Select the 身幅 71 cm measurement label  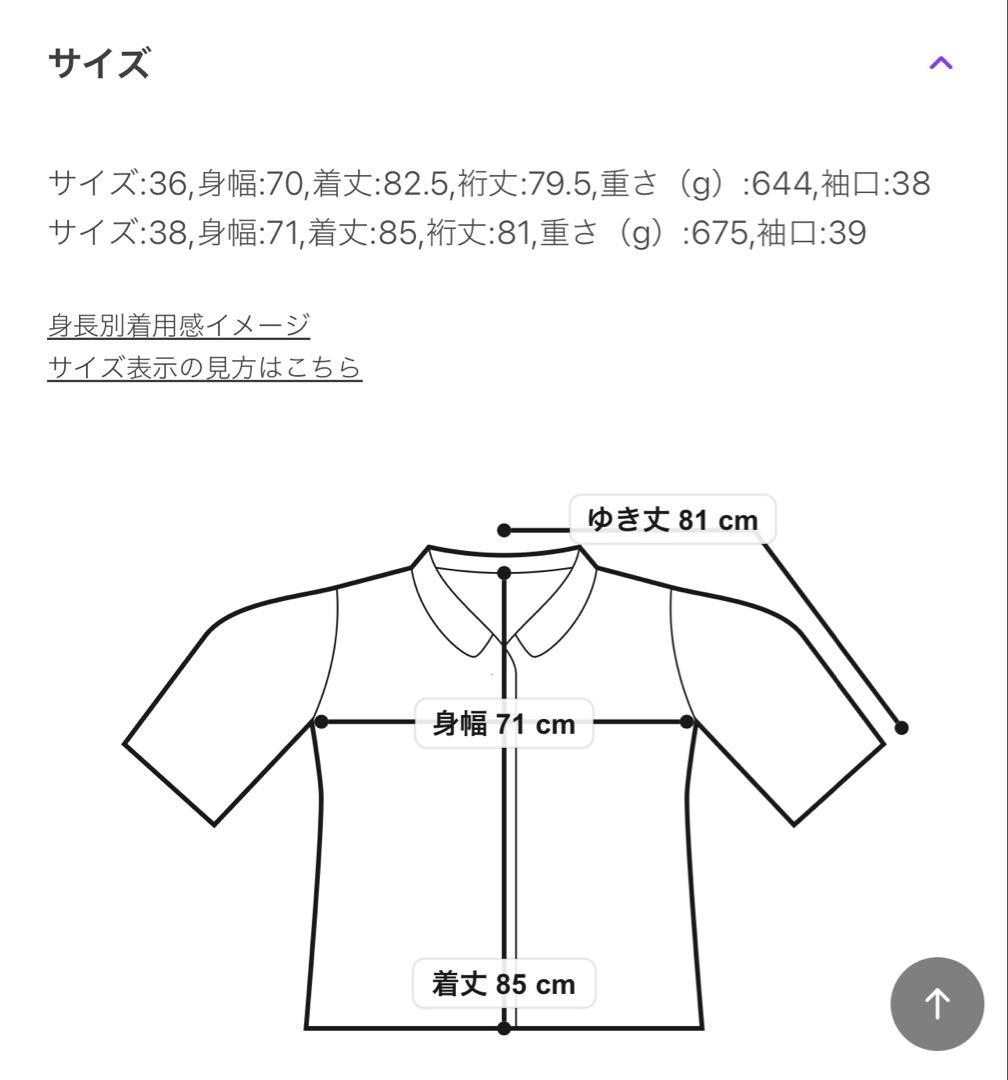(x=502, y=723)
